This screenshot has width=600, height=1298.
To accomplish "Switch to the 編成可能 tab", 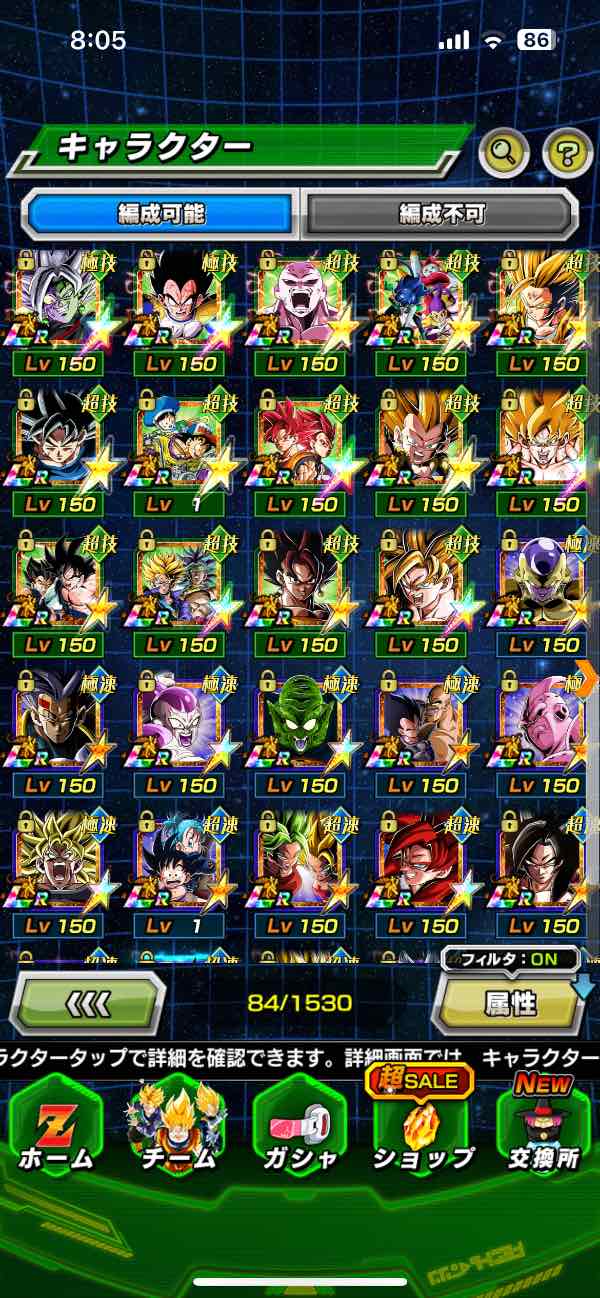I will (161, 213).
